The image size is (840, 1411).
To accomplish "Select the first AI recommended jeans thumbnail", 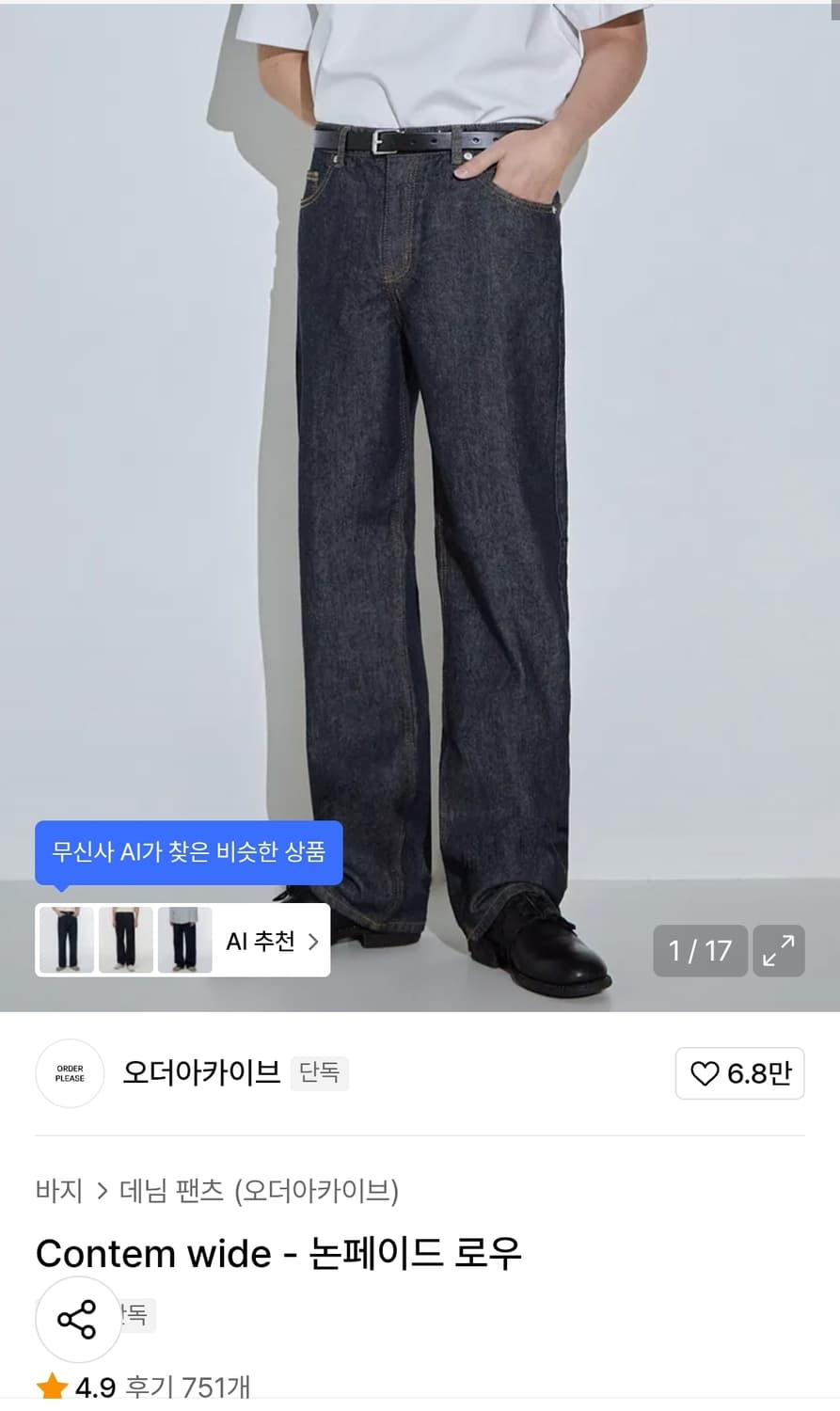I will tap(66, 939).
